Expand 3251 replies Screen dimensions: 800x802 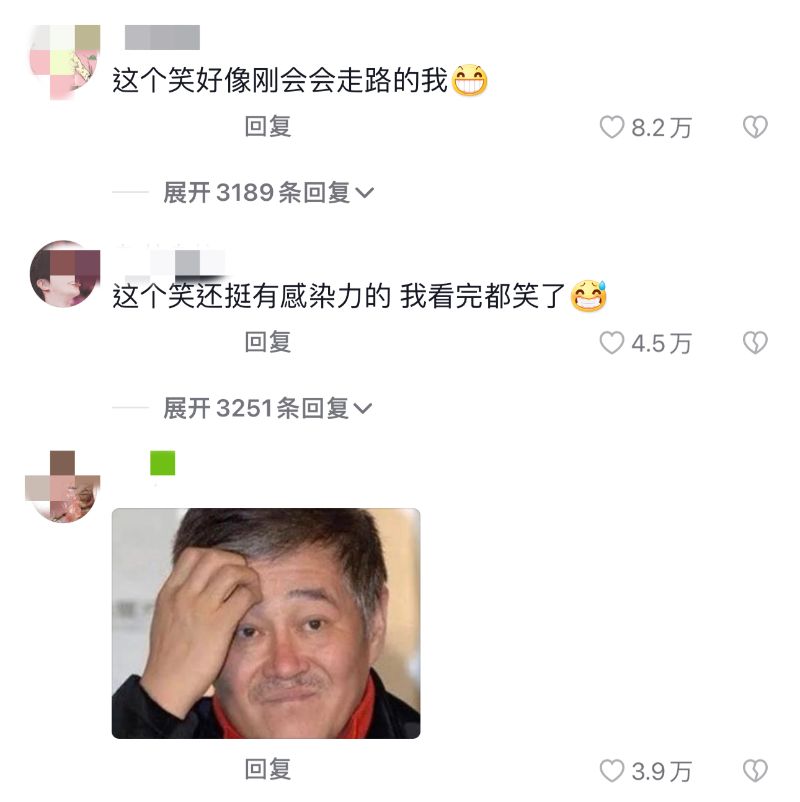click(x=268, y=408)
